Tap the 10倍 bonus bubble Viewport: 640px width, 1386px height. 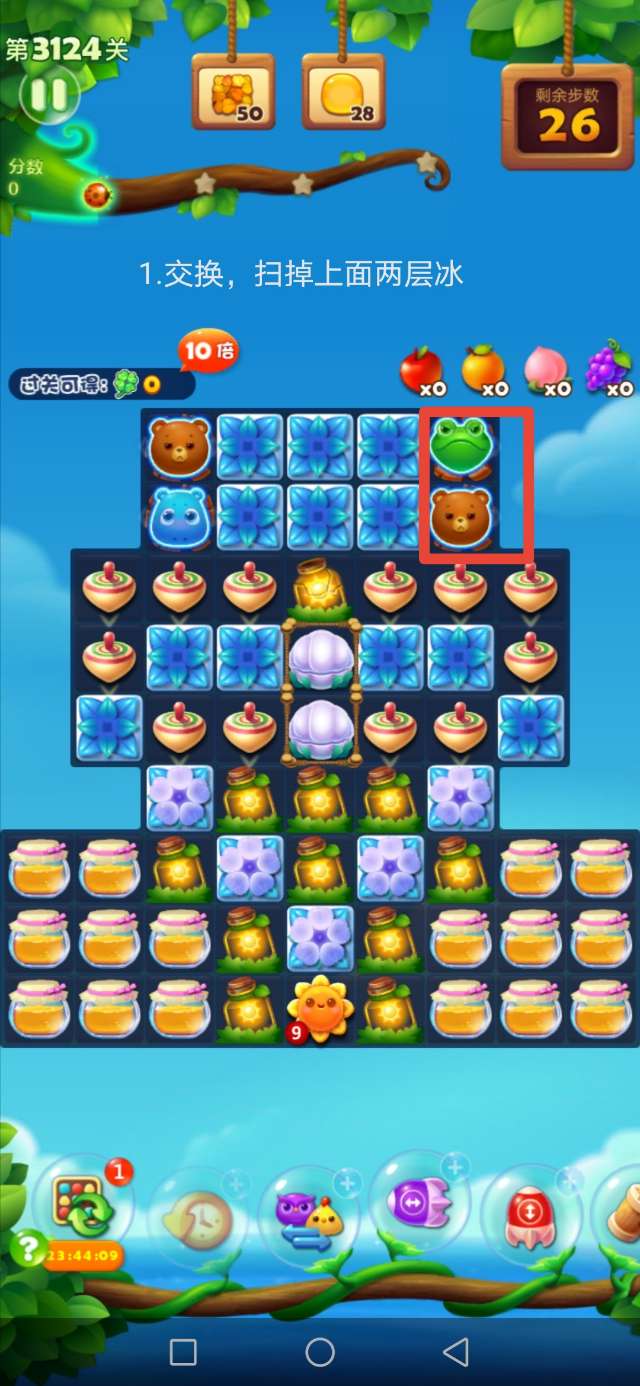point(210,350)
